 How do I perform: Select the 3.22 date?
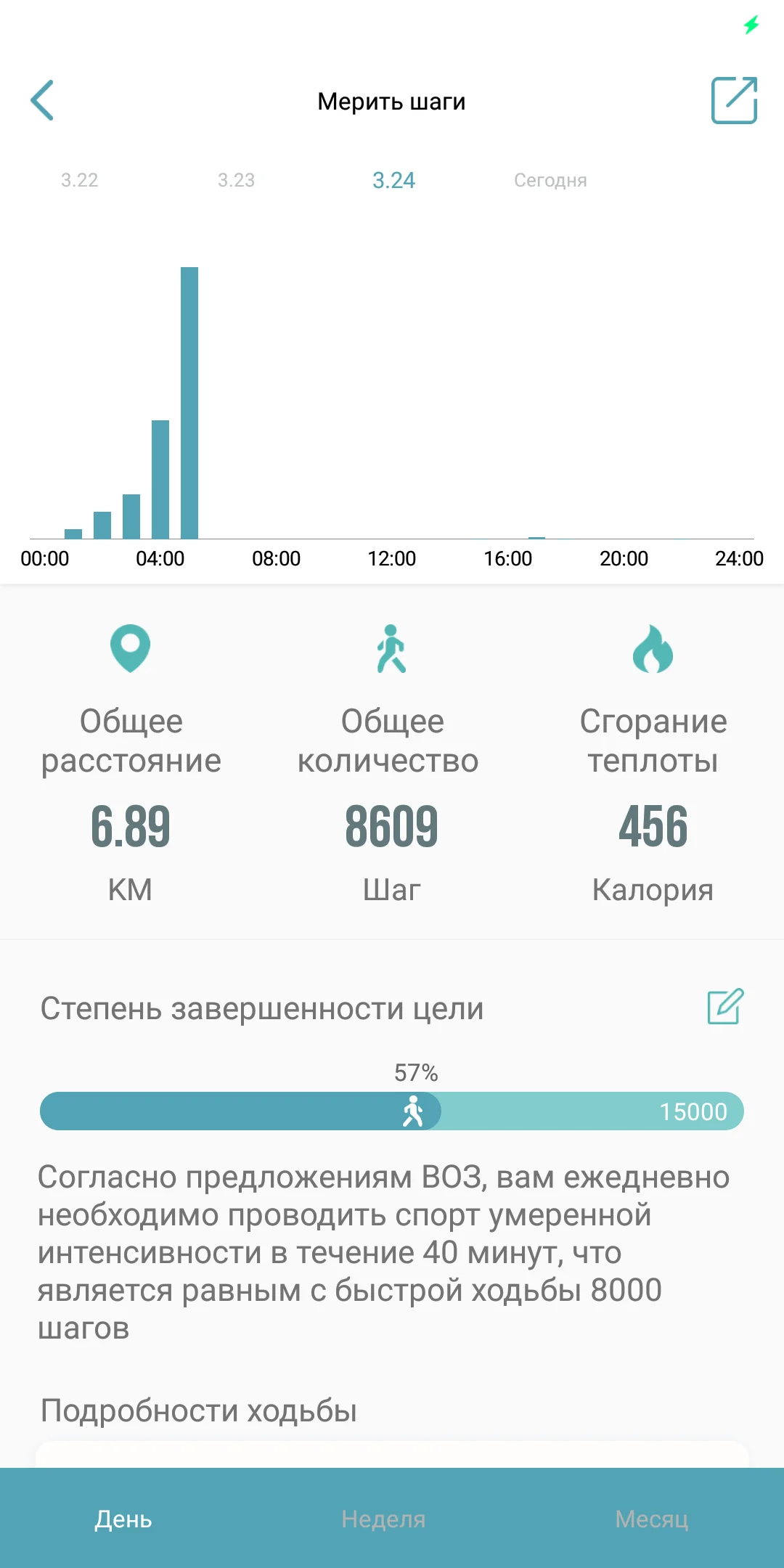[79, 180]
